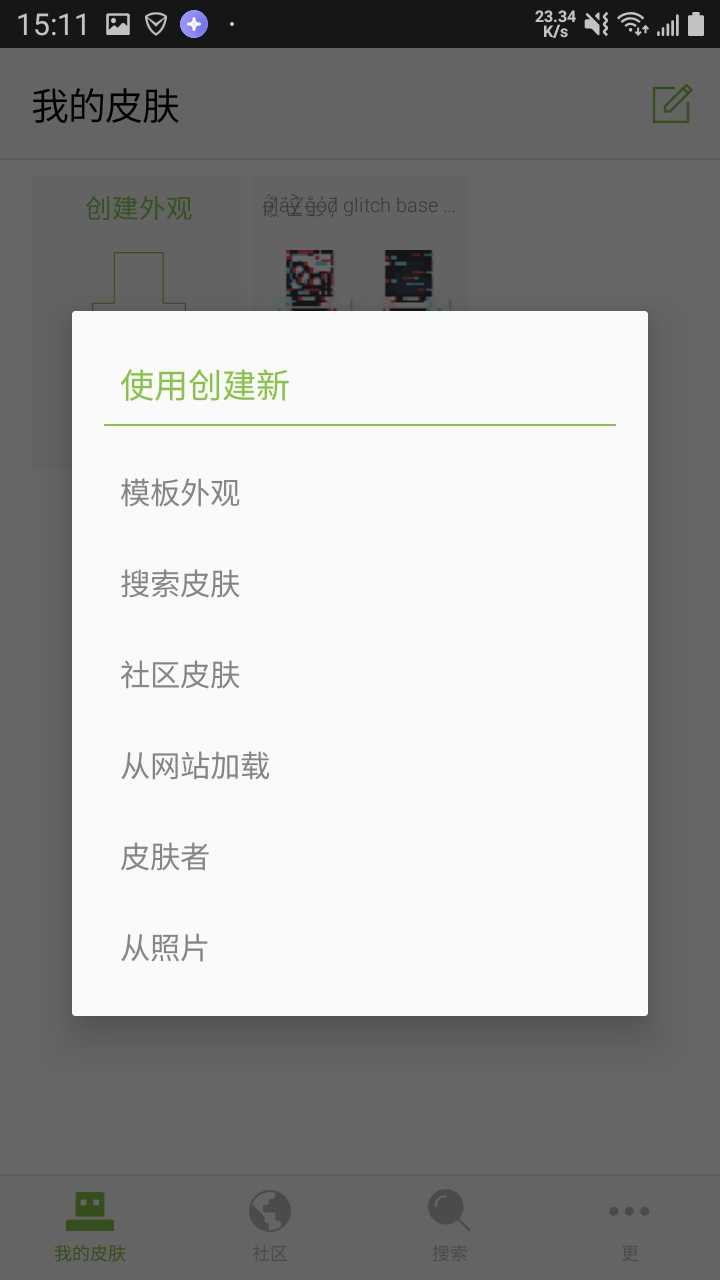Open 社区皮肤 from the list

[181, 675]
